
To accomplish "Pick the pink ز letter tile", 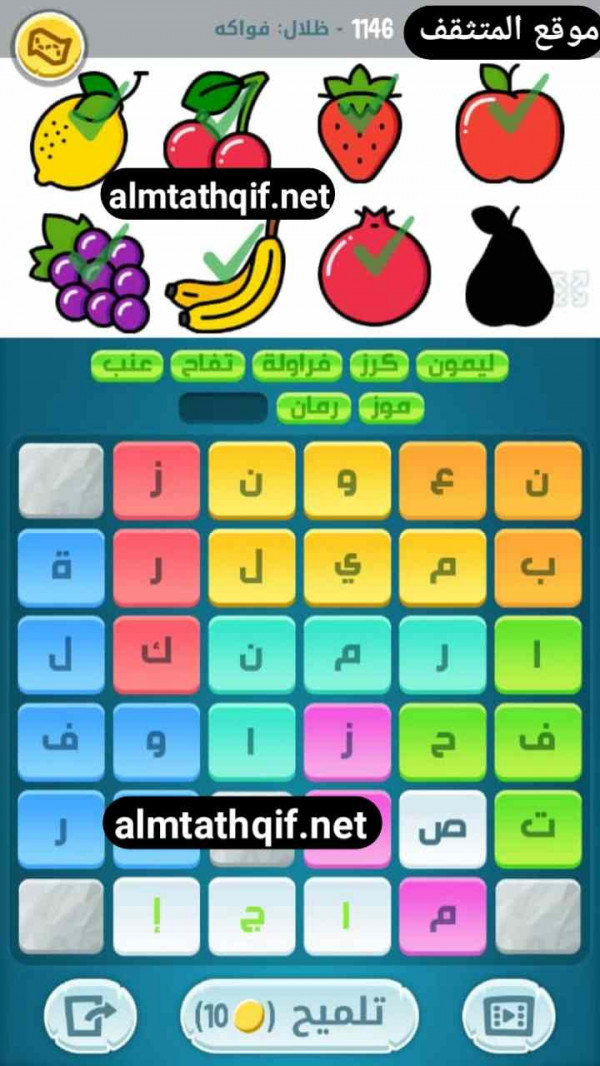I will 347,743.
